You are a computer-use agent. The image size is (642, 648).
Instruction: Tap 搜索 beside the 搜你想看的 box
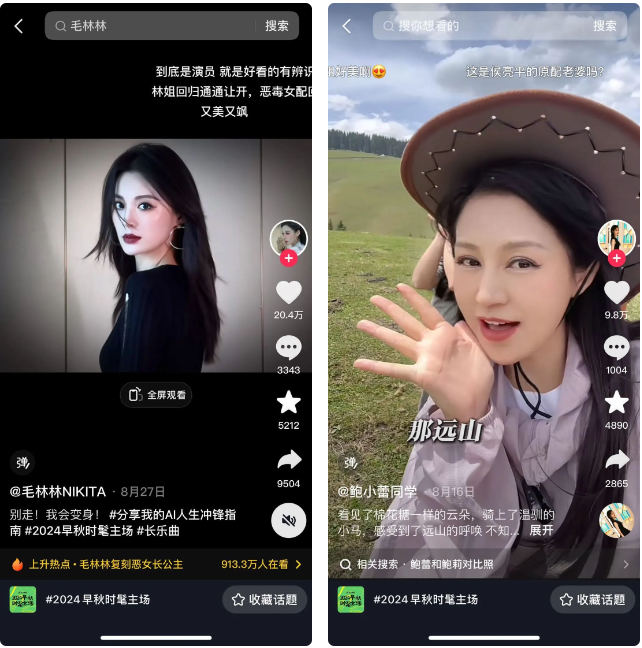pos(605,26)
